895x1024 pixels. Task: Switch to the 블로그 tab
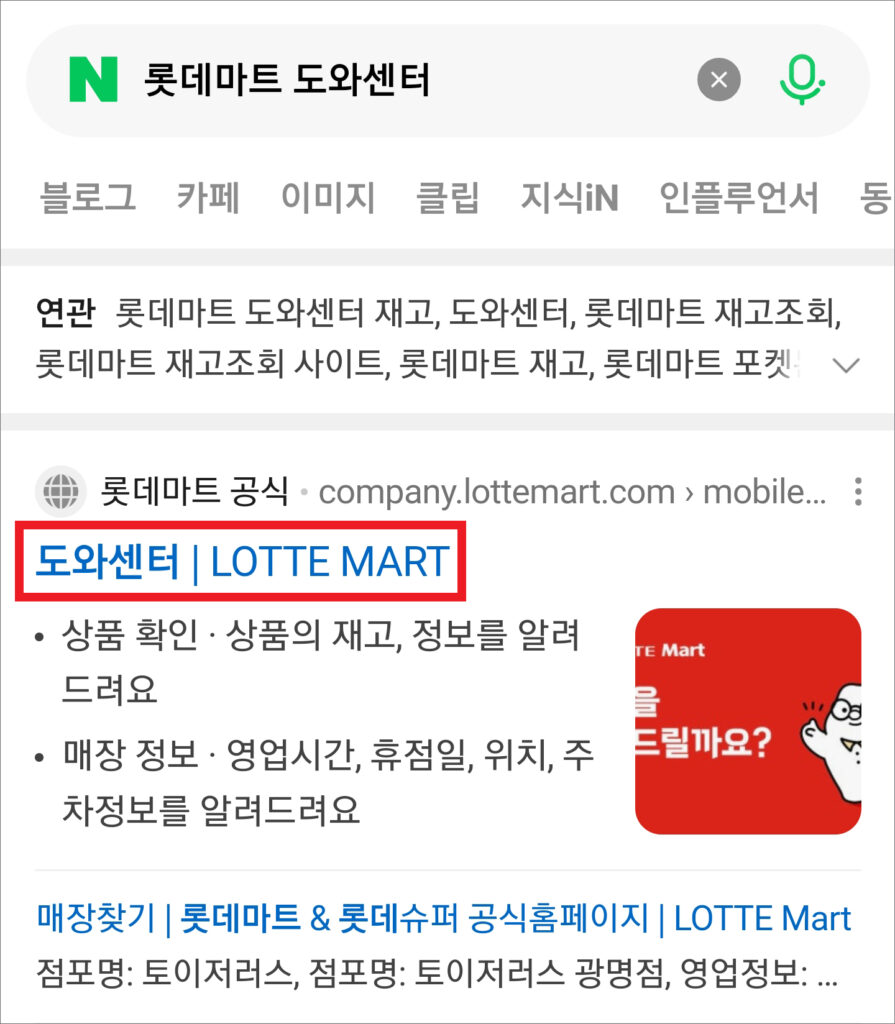pyautogui.click(x=88, y=197)
